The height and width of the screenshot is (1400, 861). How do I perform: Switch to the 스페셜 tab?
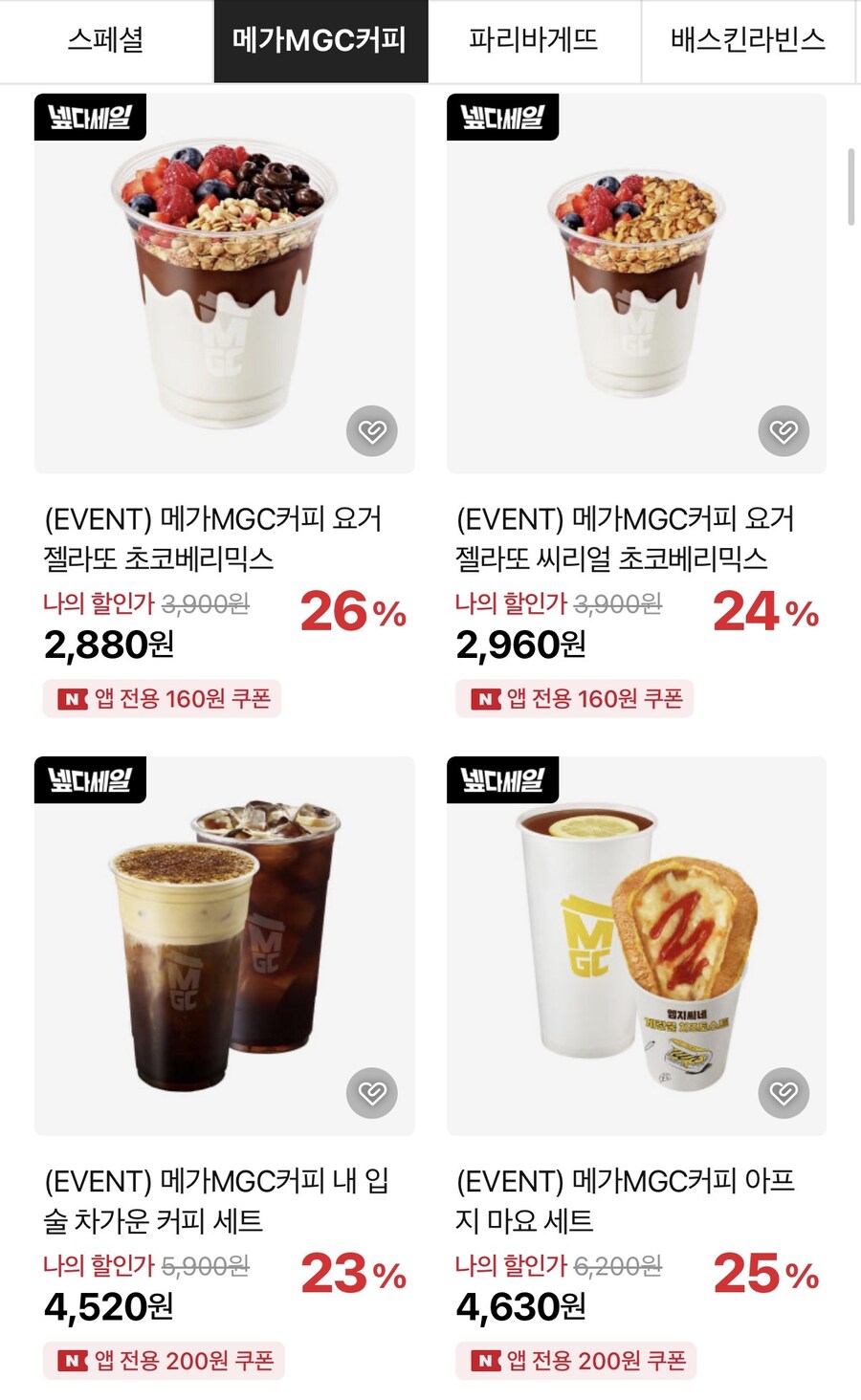105,40
